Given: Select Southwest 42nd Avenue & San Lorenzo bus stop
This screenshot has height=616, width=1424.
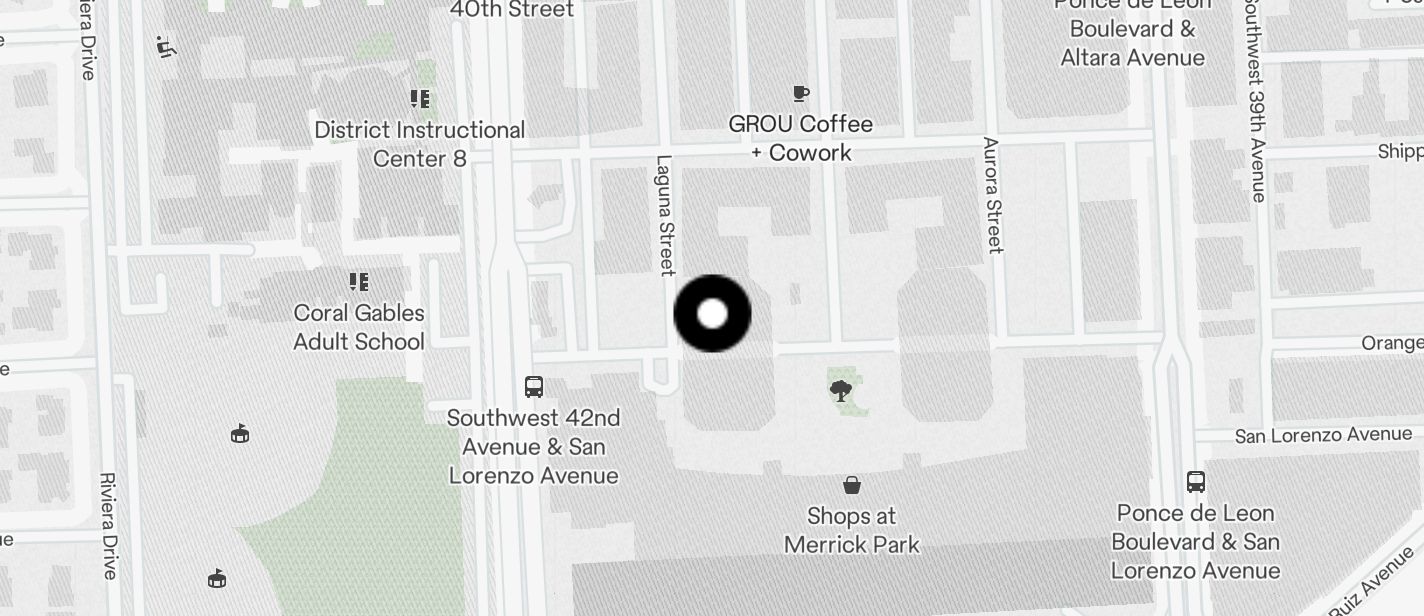Looking at the screenshot, I should [534, 387].
